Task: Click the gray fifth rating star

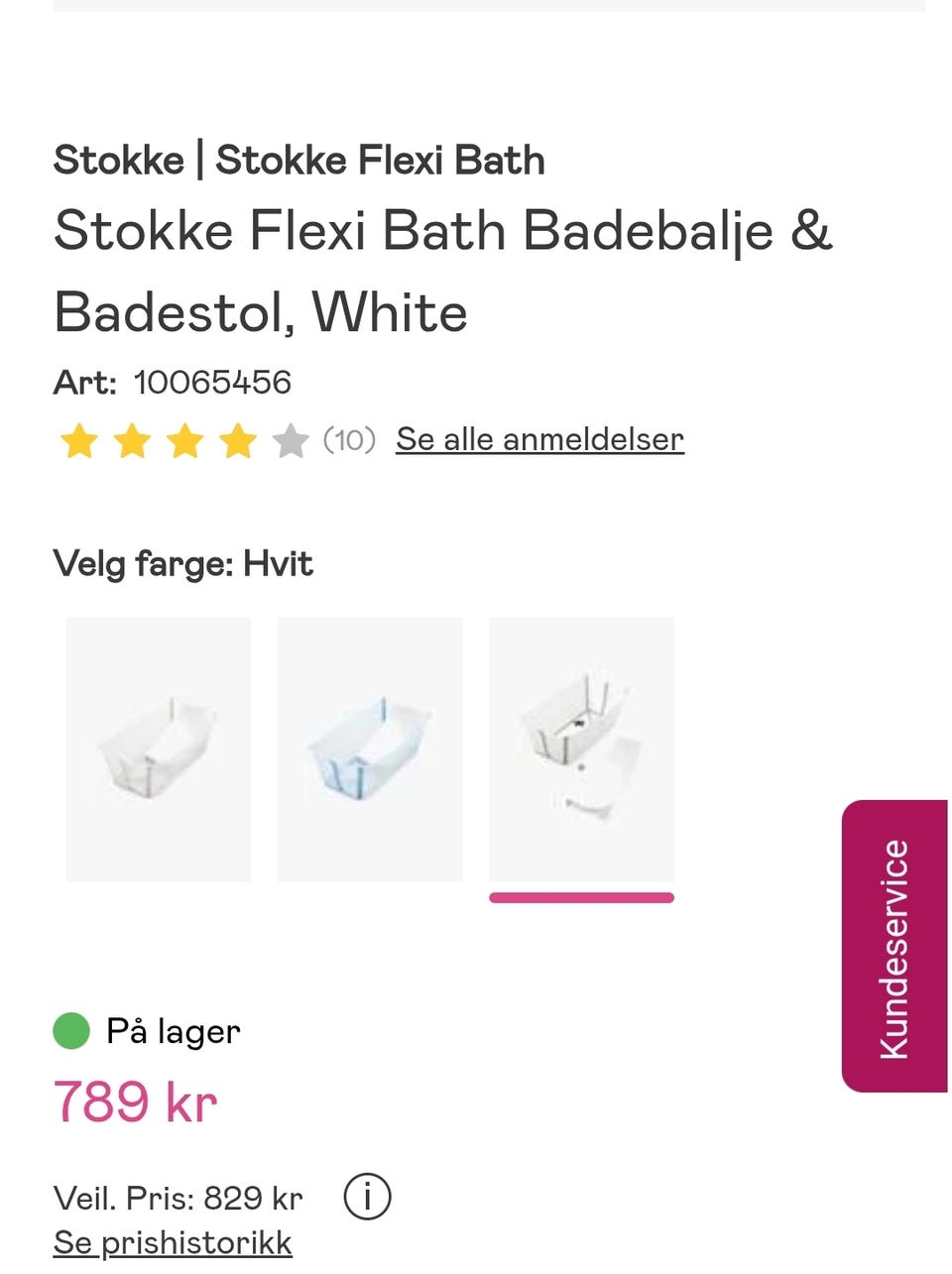Action: [290, 439]
